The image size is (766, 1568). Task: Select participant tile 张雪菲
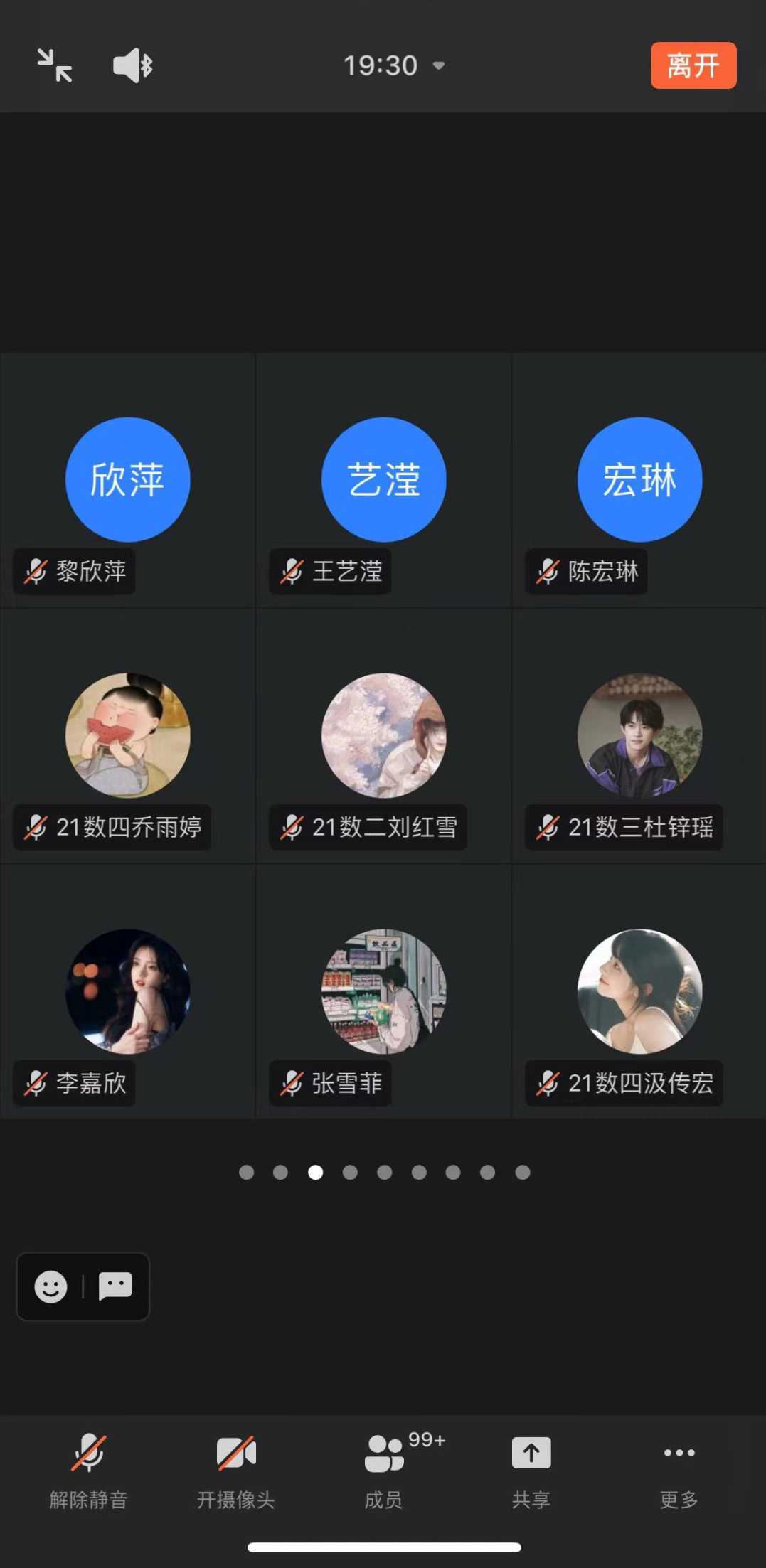click(x=384, y=991)
